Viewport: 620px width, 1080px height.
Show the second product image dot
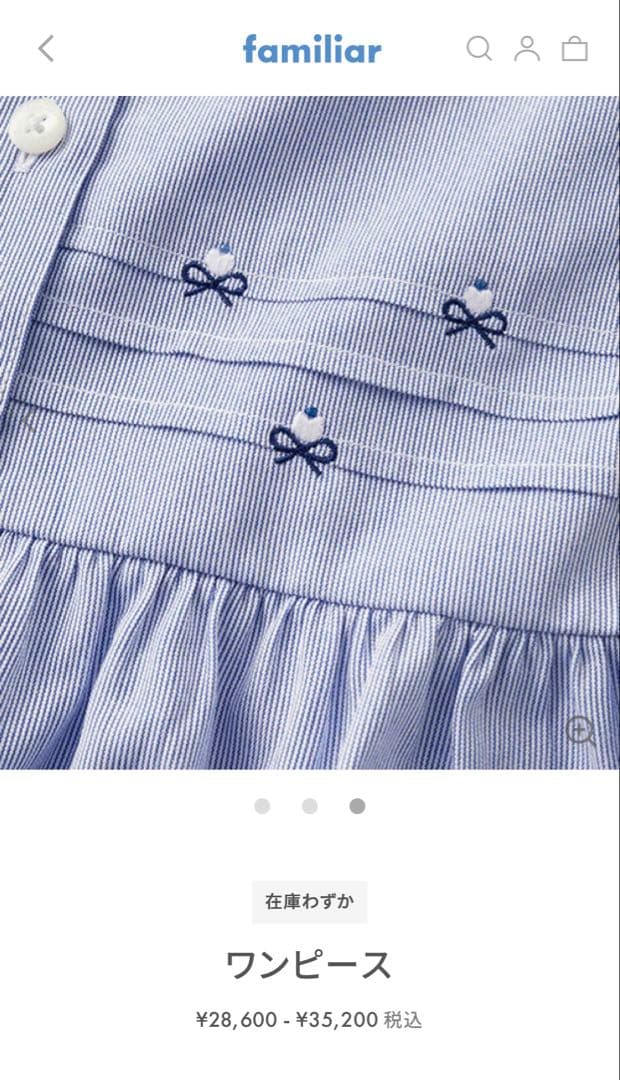[x=310, y=806]
